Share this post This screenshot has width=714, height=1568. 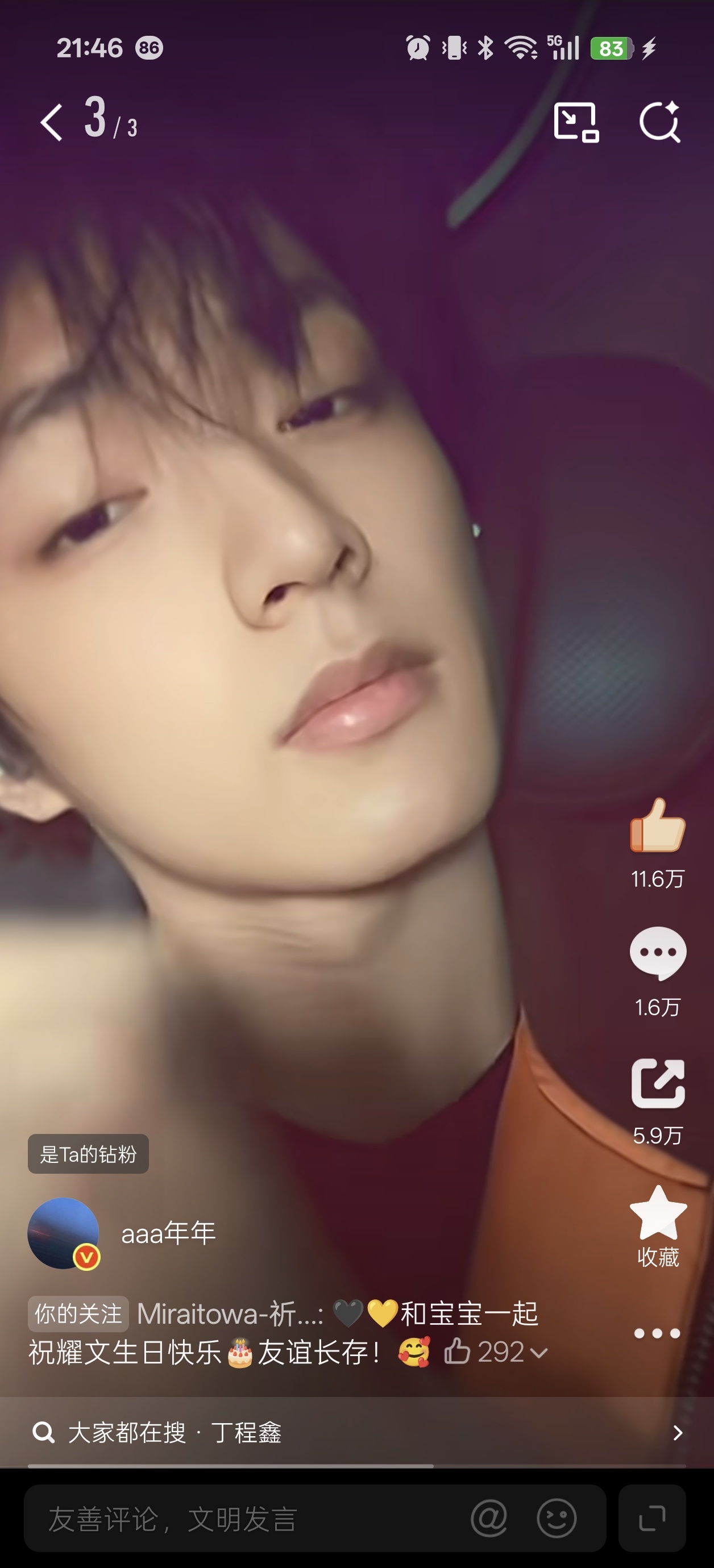pyautogui.click(x=658, y=1083)
